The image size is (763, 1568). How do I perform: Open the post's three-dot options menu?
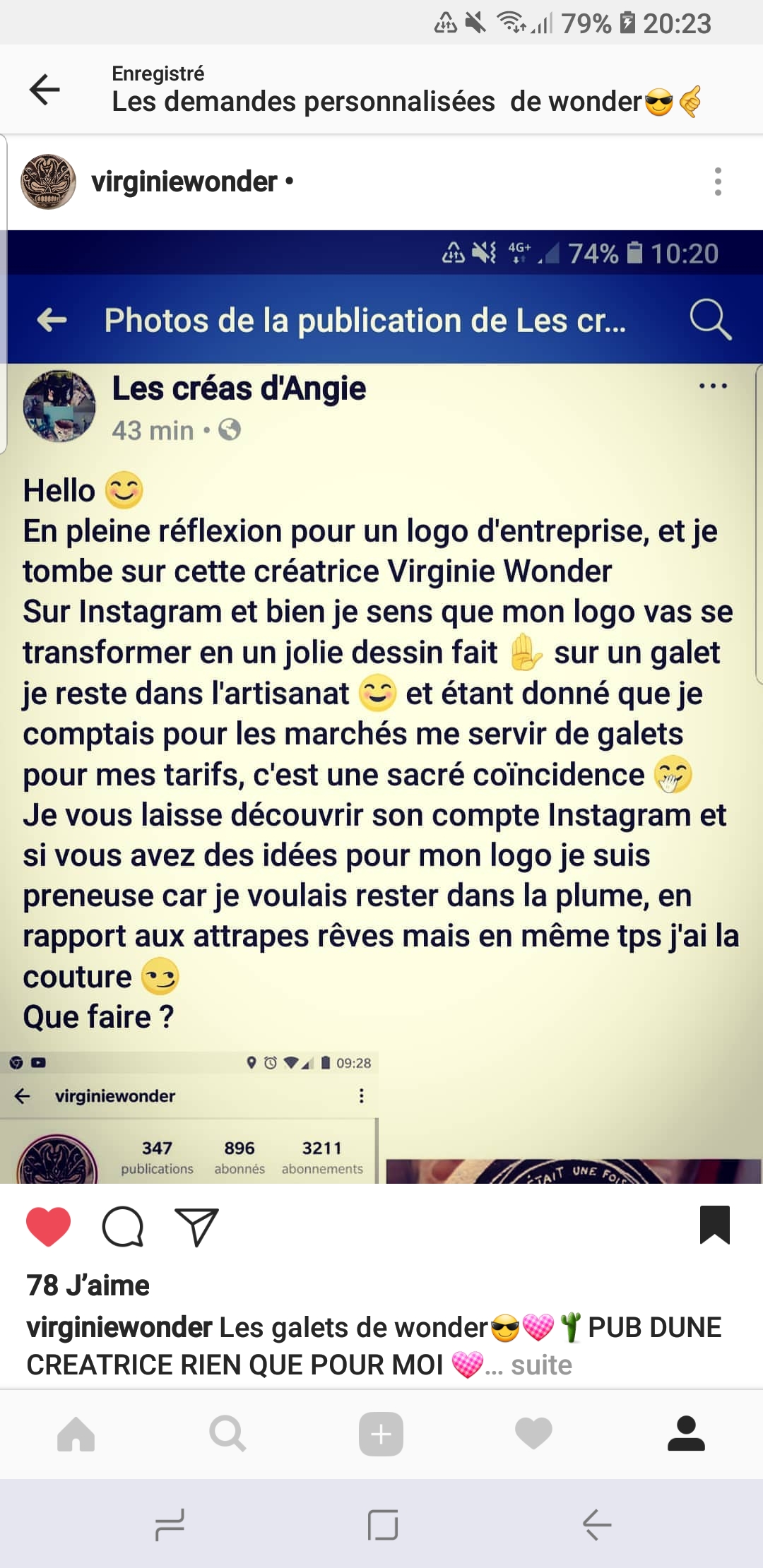718,182
